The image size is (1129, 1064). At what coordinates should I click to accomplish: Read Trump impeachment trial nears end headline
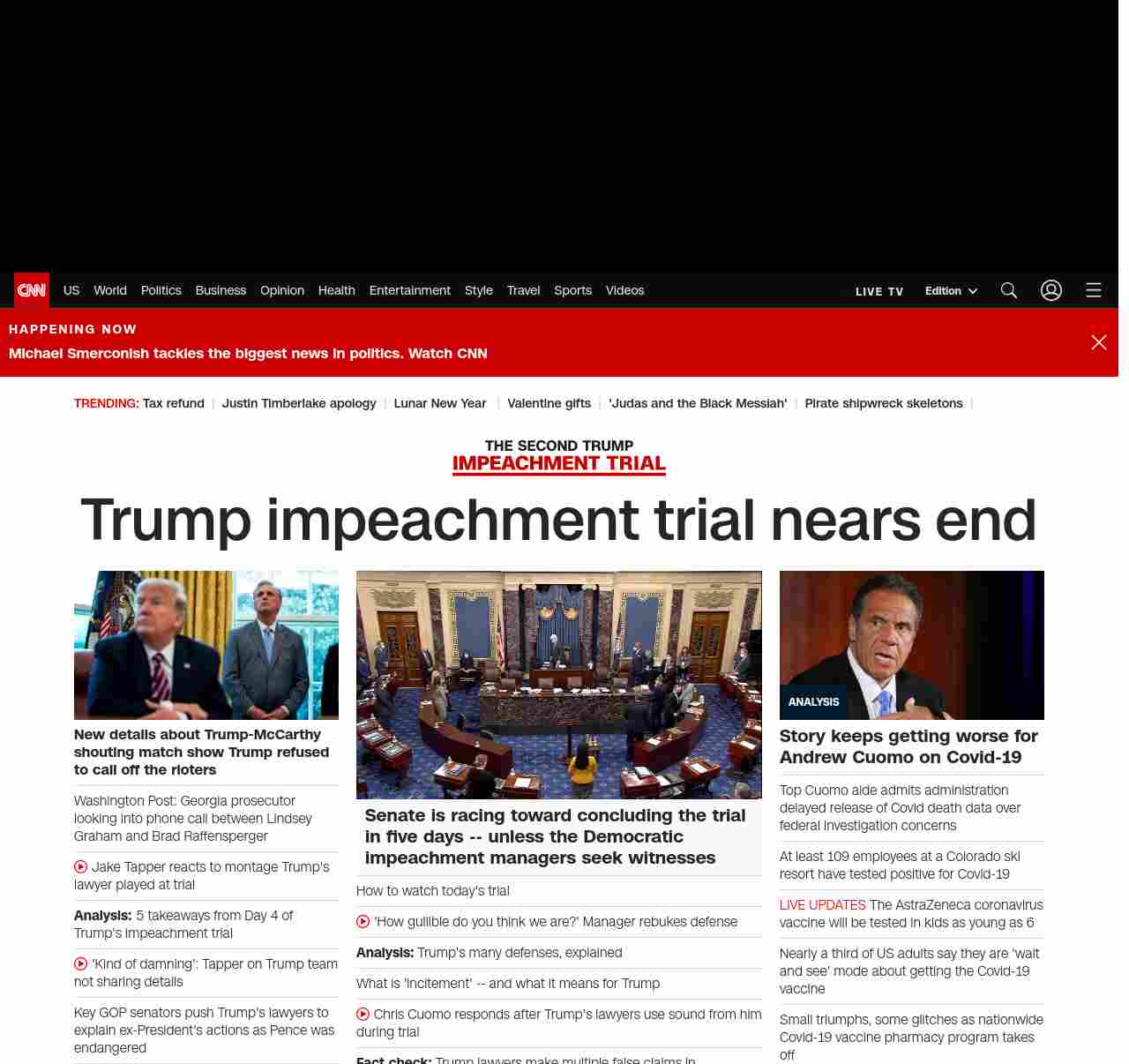558,520
